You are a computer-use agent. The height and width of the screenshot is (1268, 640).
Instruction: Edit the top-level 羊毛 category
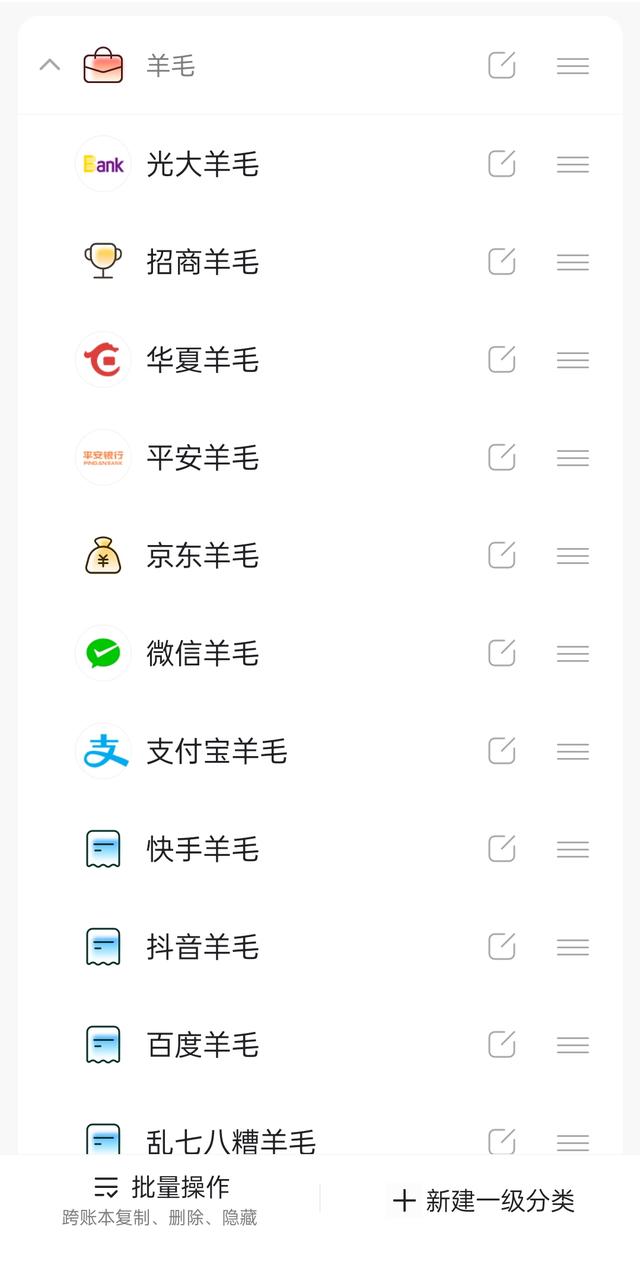502,66
